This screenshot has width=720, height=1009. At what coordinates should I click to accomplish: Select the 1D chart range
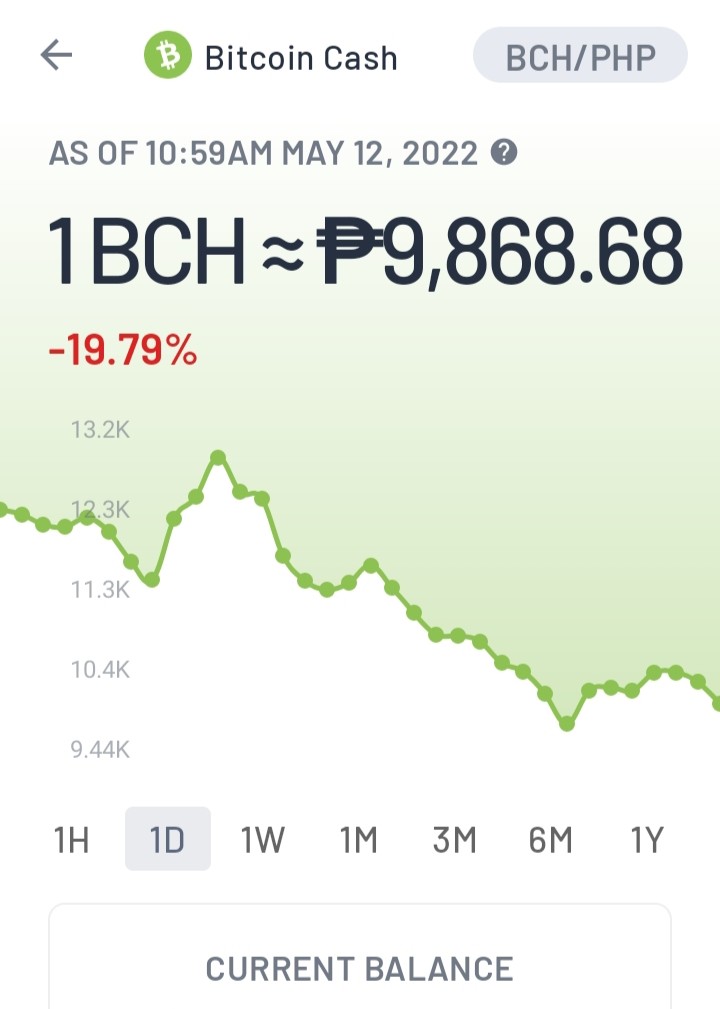[167, 839]
